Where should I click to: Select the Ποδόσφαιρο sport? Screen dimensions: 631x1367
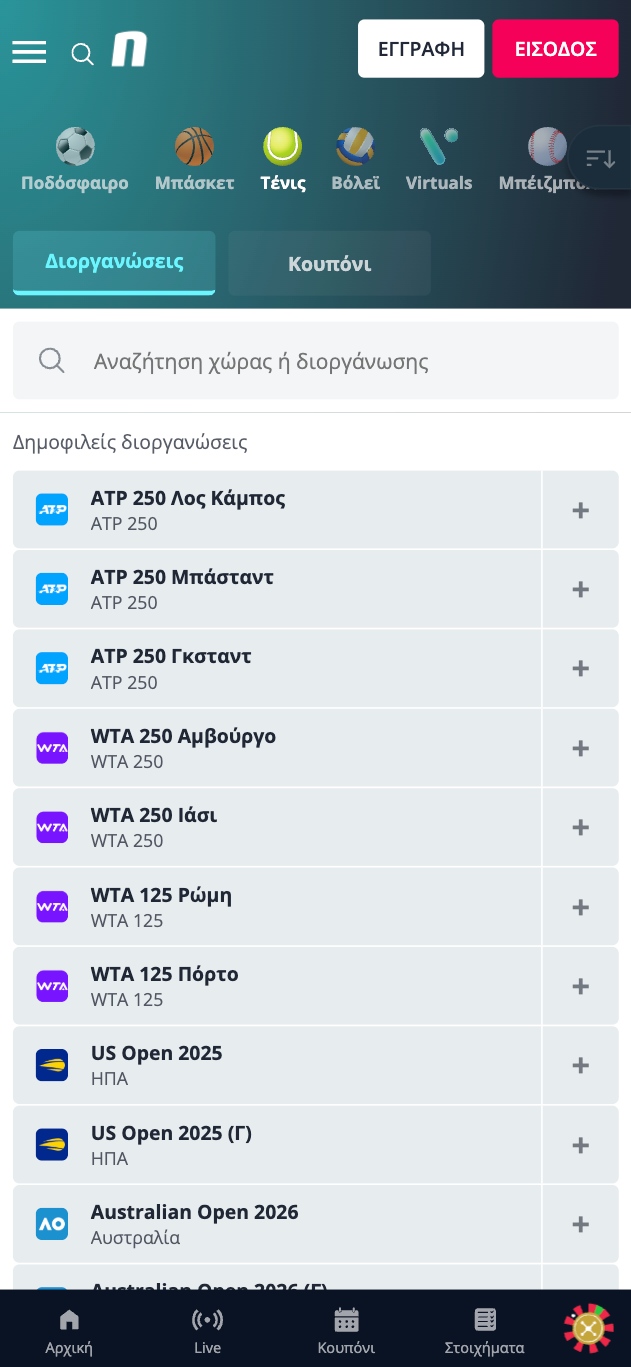(x=75, y=160)
